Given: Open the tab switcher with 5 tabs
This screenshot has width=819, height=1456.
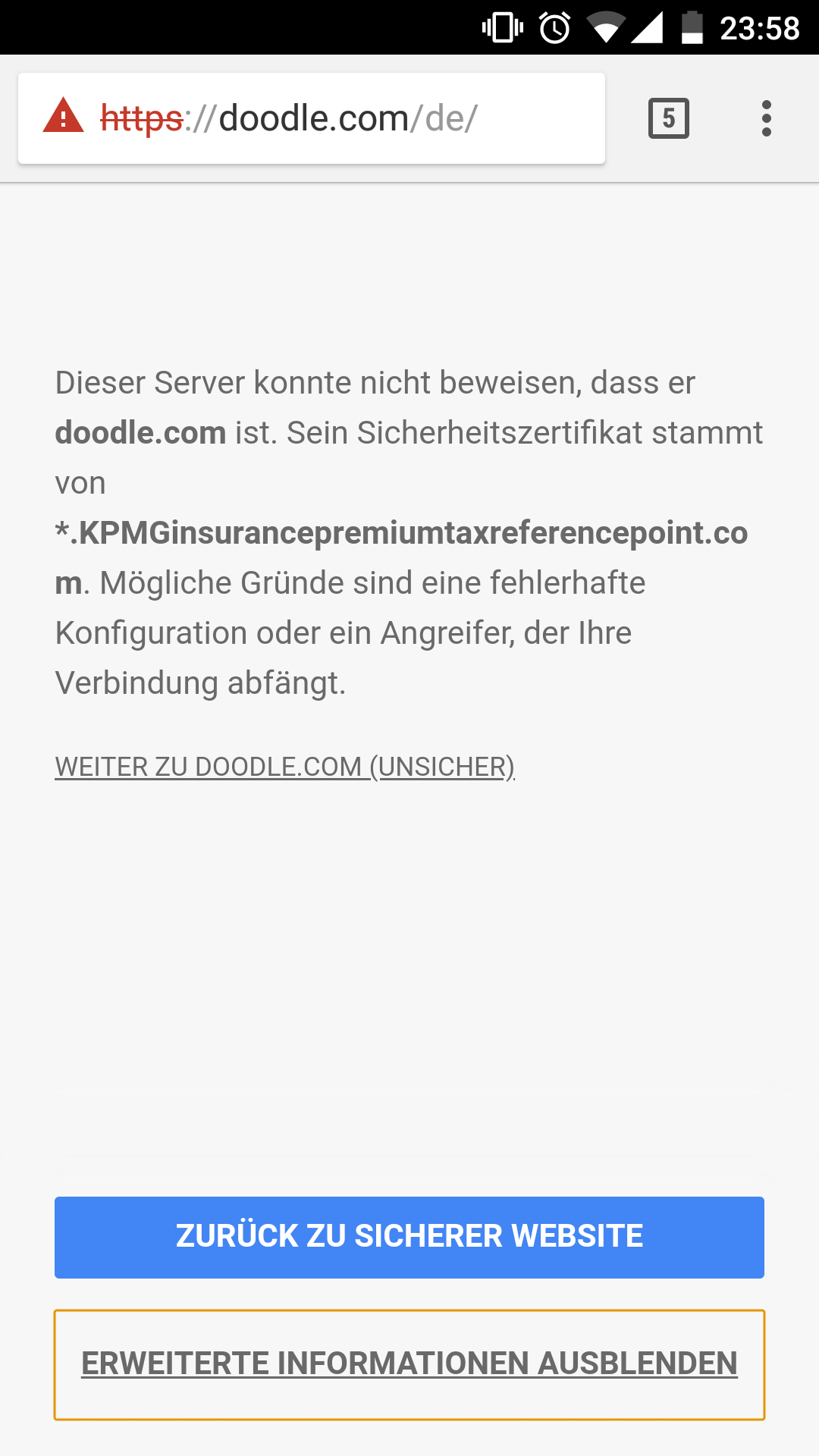Looking at the screenshot, I should (x=668, y=118).
